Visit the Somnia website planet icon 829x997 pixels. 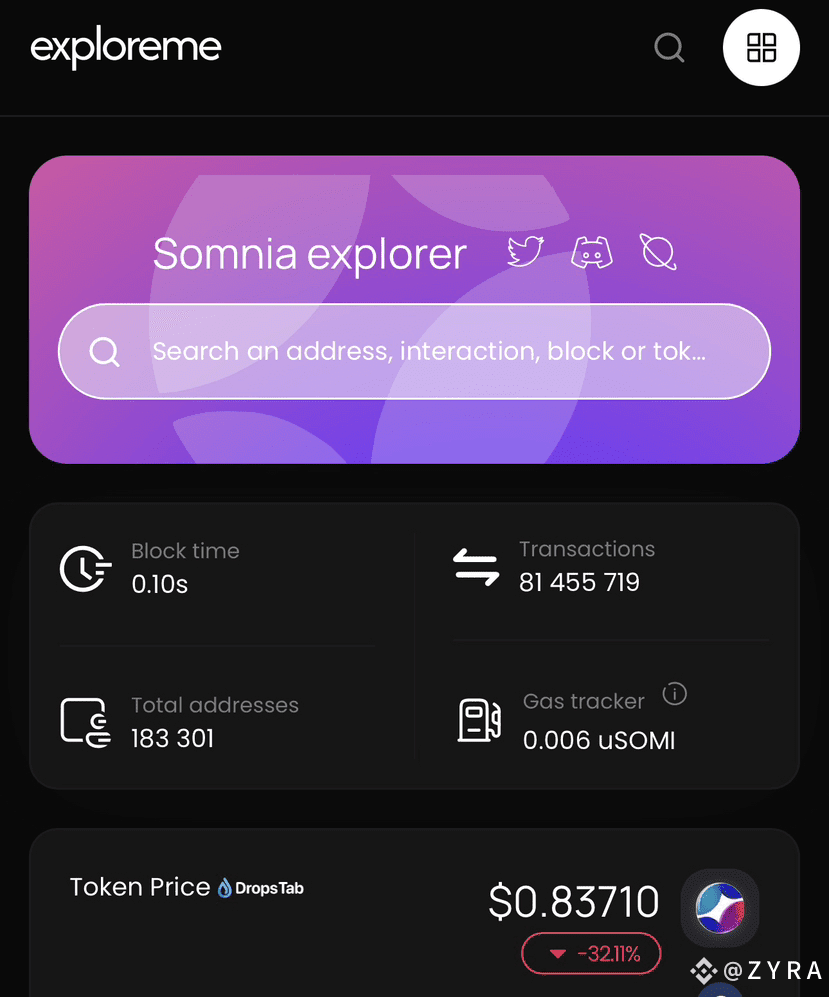point(658,252)
